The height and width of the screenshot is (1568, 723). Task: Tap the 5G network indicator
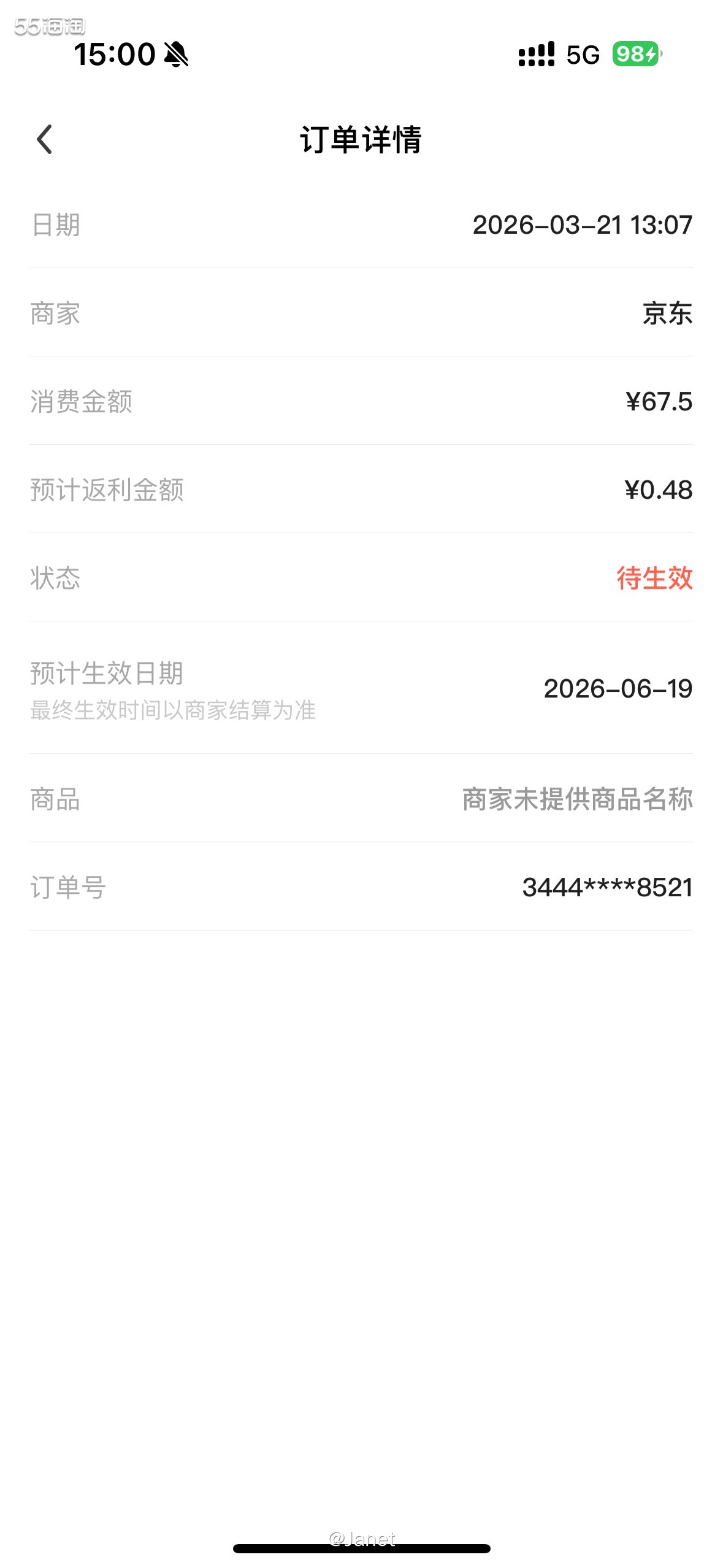coord(580,55)
